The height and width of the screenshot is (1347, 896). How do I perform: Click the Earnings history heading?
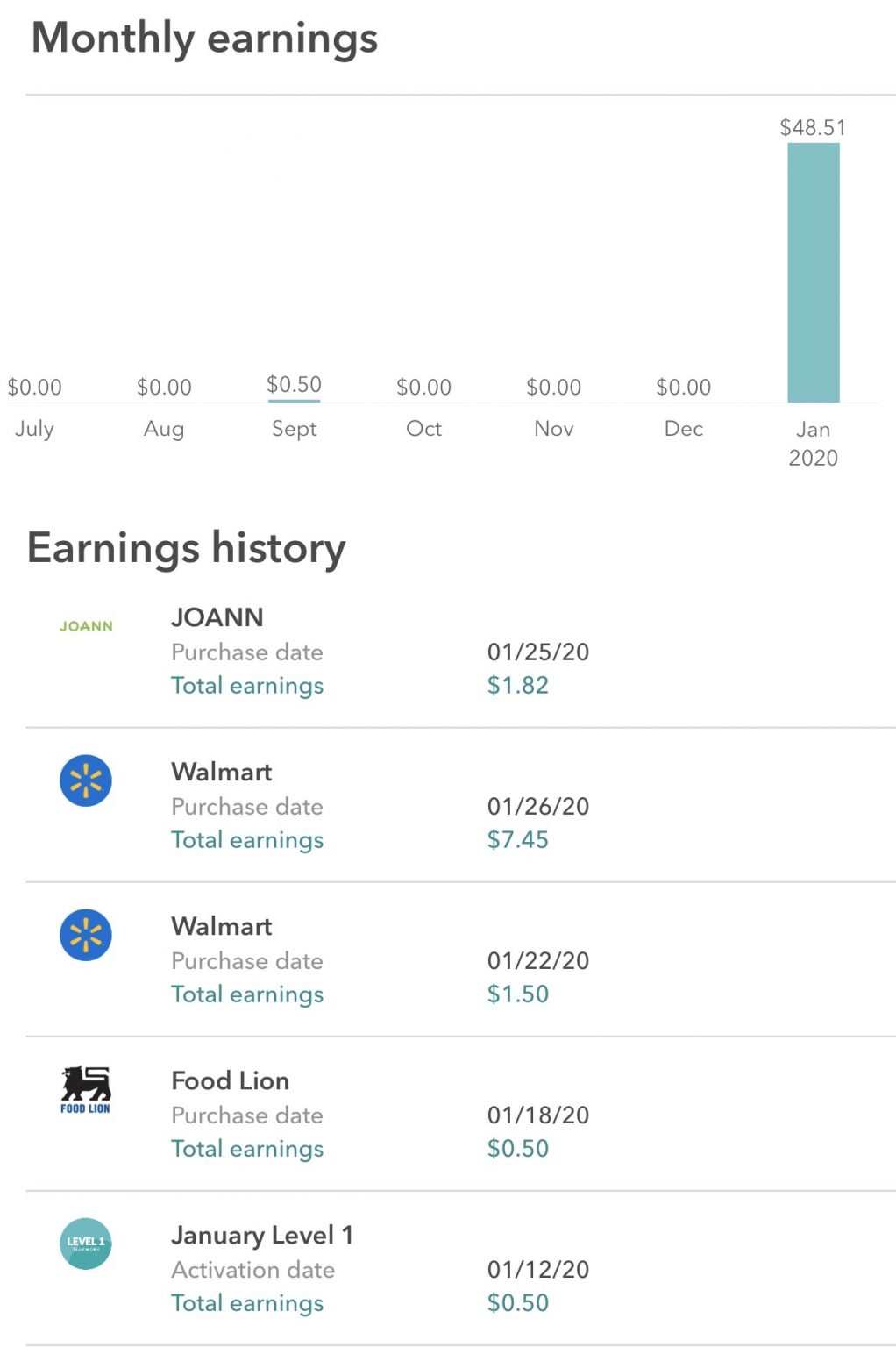[186, 548]
